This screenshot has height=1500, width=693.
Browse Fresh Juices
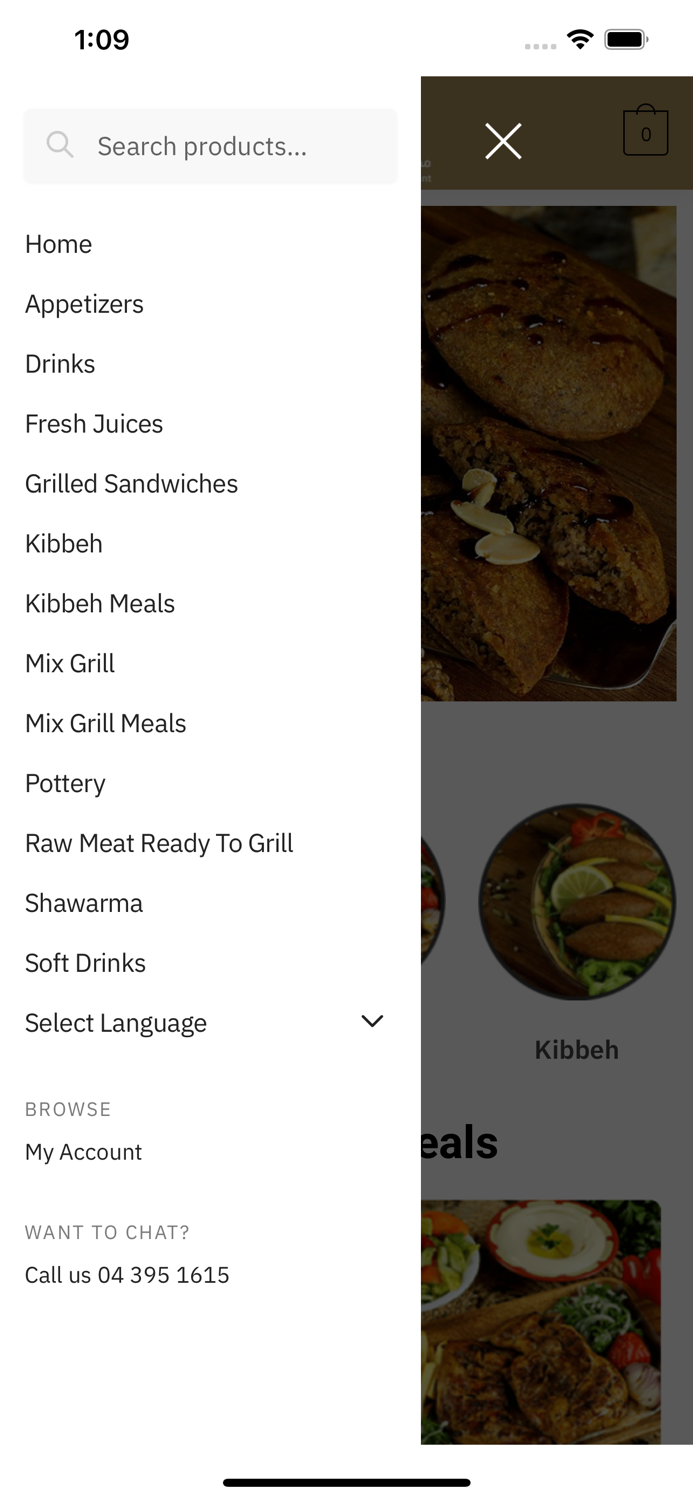point(94,424)
